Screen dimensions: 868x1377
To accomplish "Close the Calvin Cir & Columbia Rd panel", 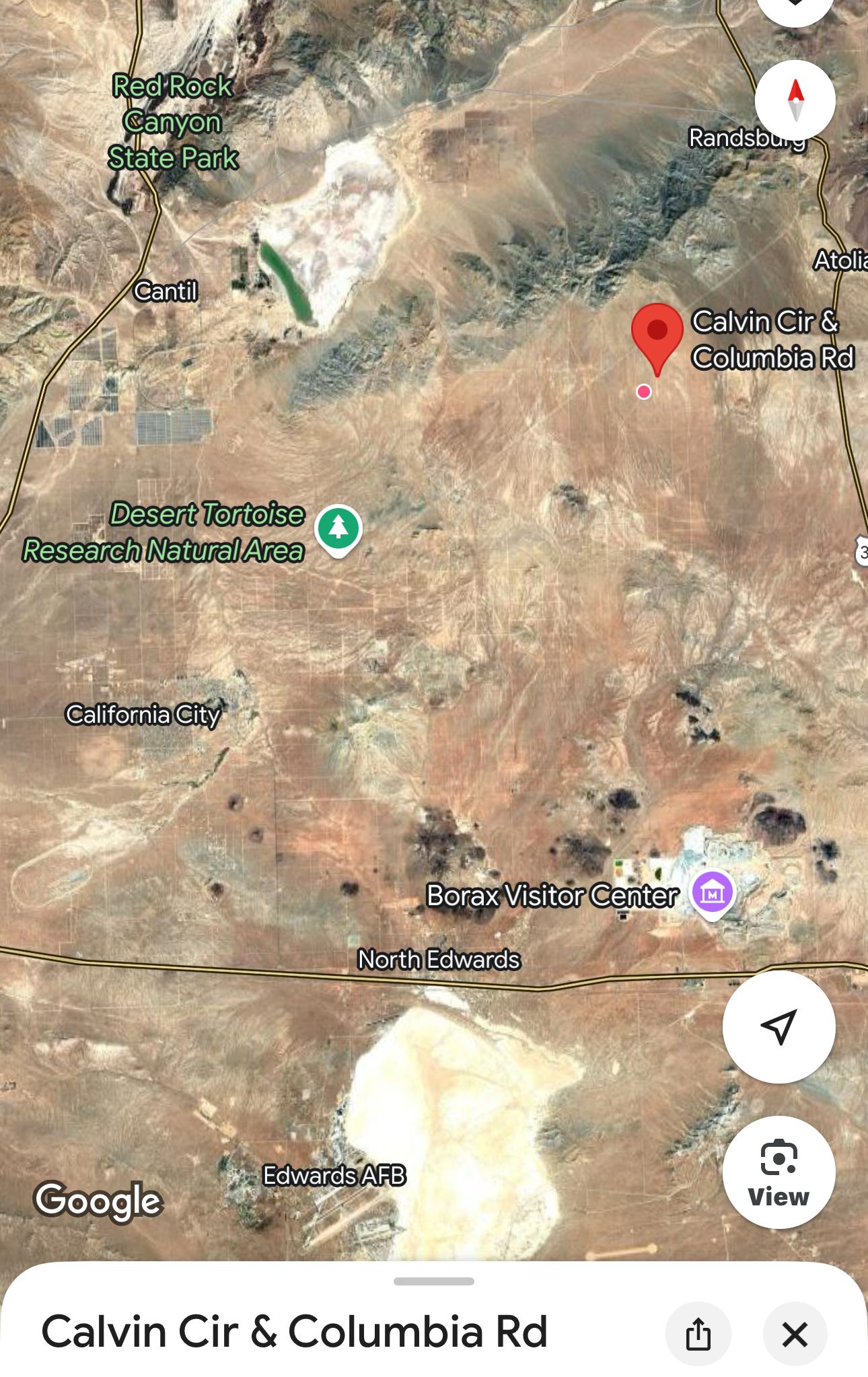I will point(795,1334).
